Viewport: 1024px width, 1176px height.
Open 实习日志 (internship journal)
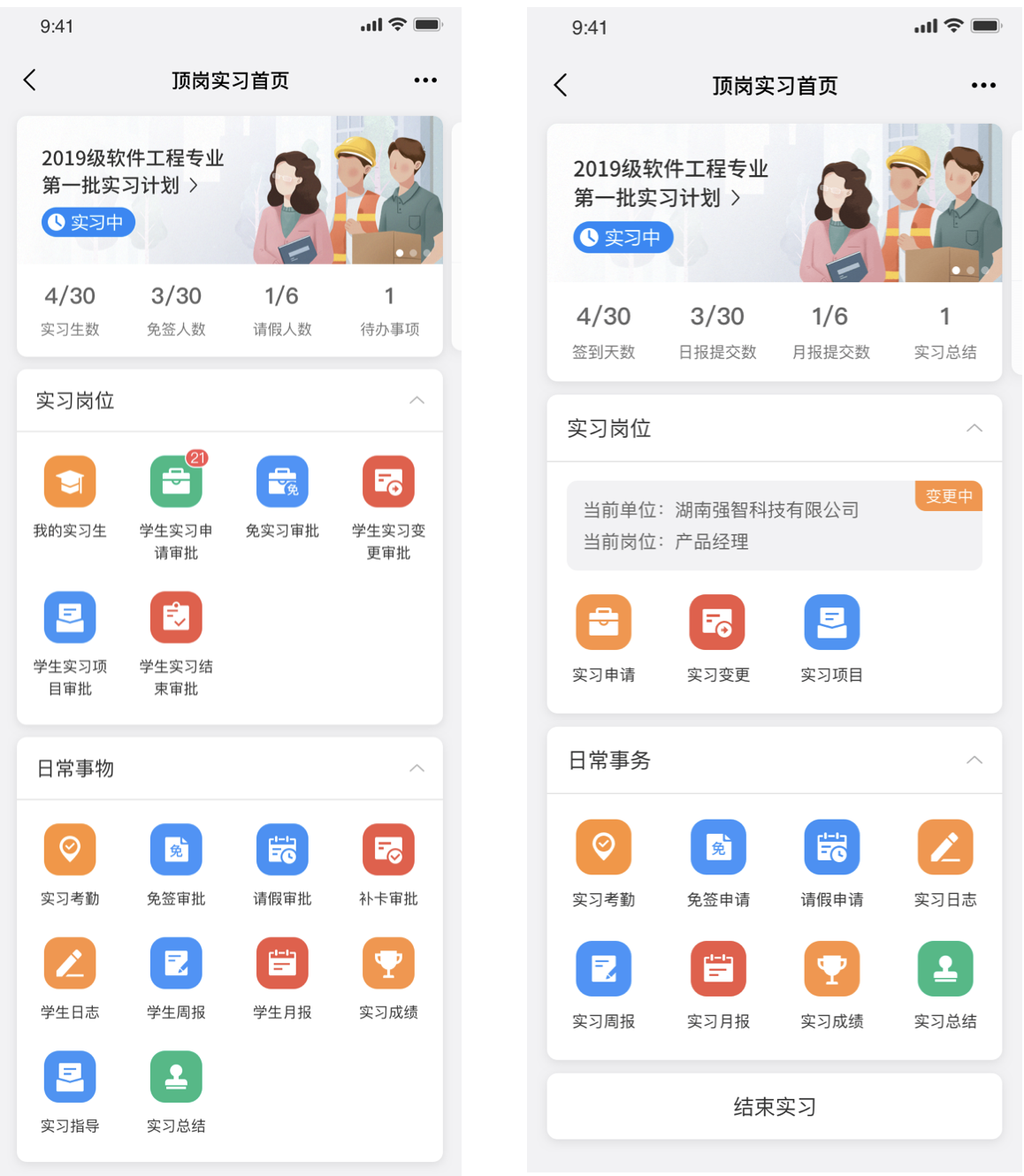[x=945, y=847]
